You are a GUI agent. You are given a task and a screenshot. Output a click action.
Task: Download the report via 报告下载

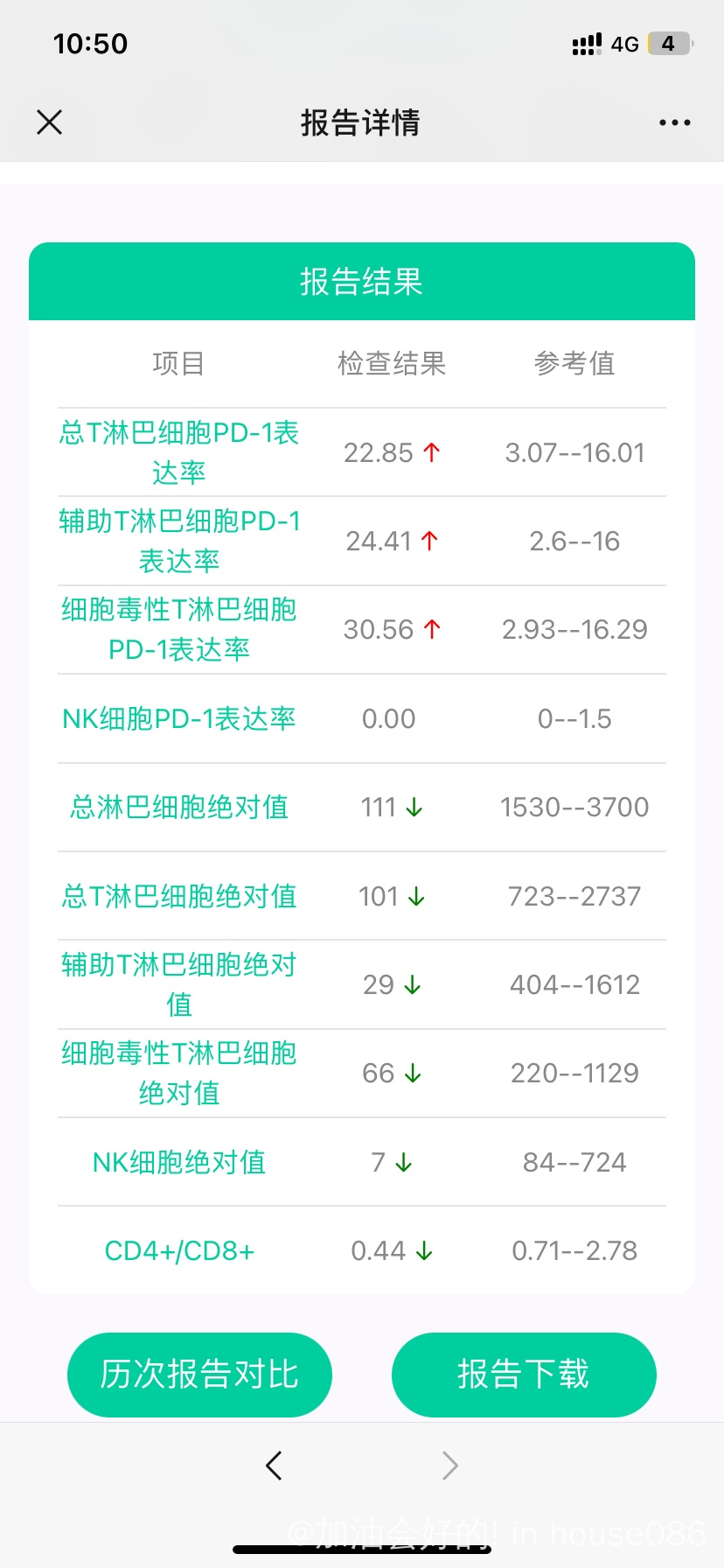tap(524, 1375)
